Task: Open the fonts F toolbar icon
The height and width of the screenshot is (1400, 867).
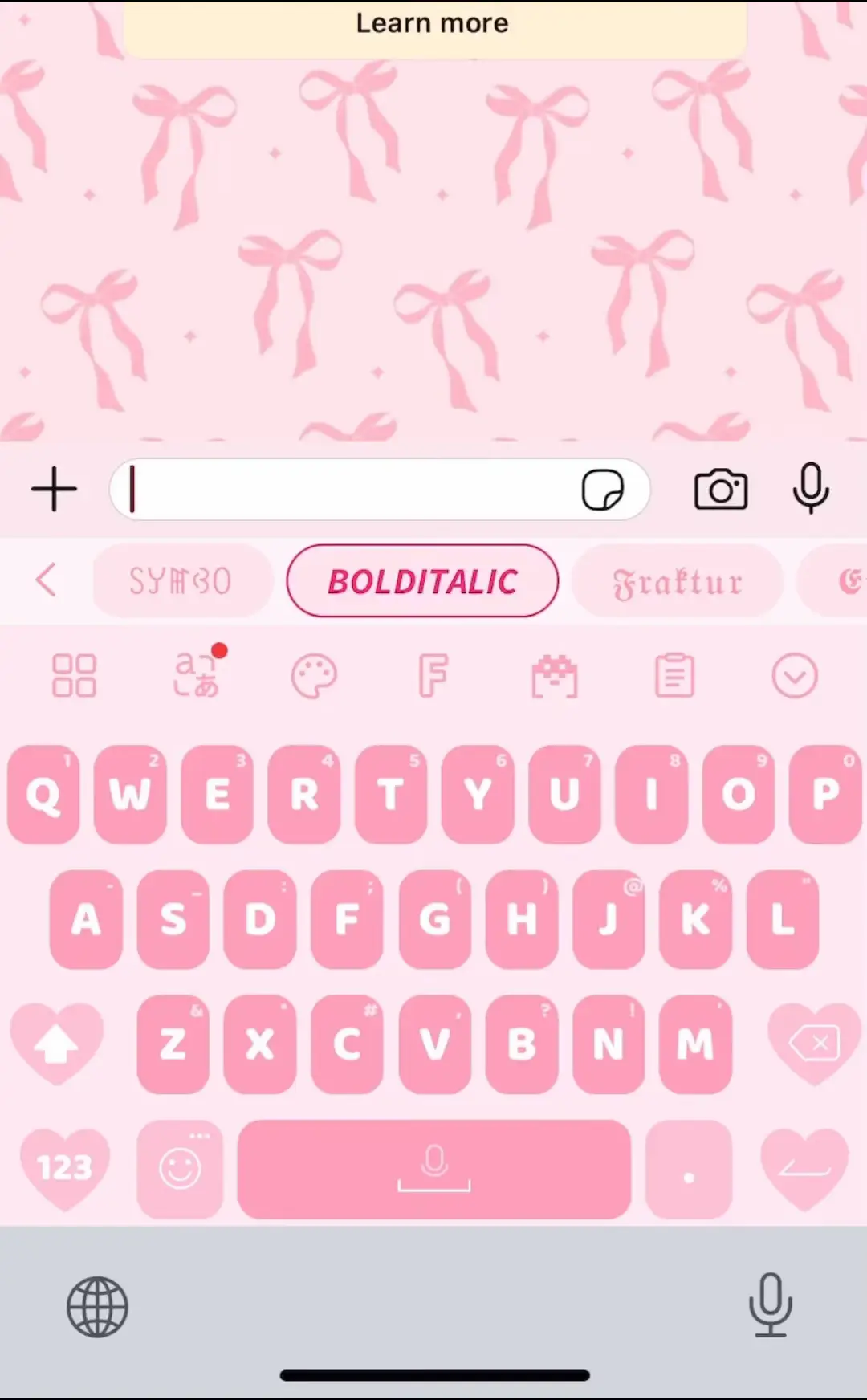Action: pos(433,676)
